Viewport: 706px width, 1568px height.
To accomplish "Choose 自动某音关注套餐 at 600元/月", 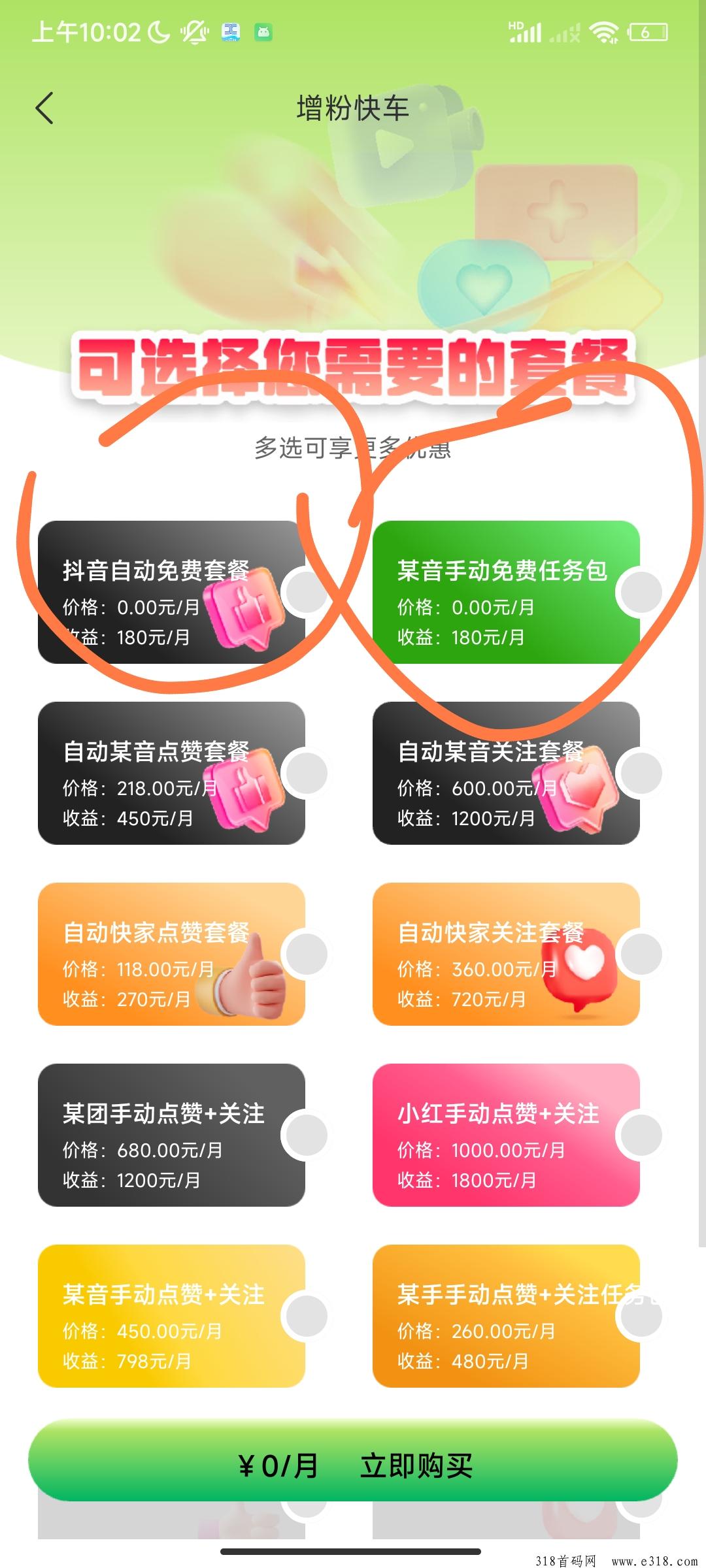I will (x=506, y=773).
